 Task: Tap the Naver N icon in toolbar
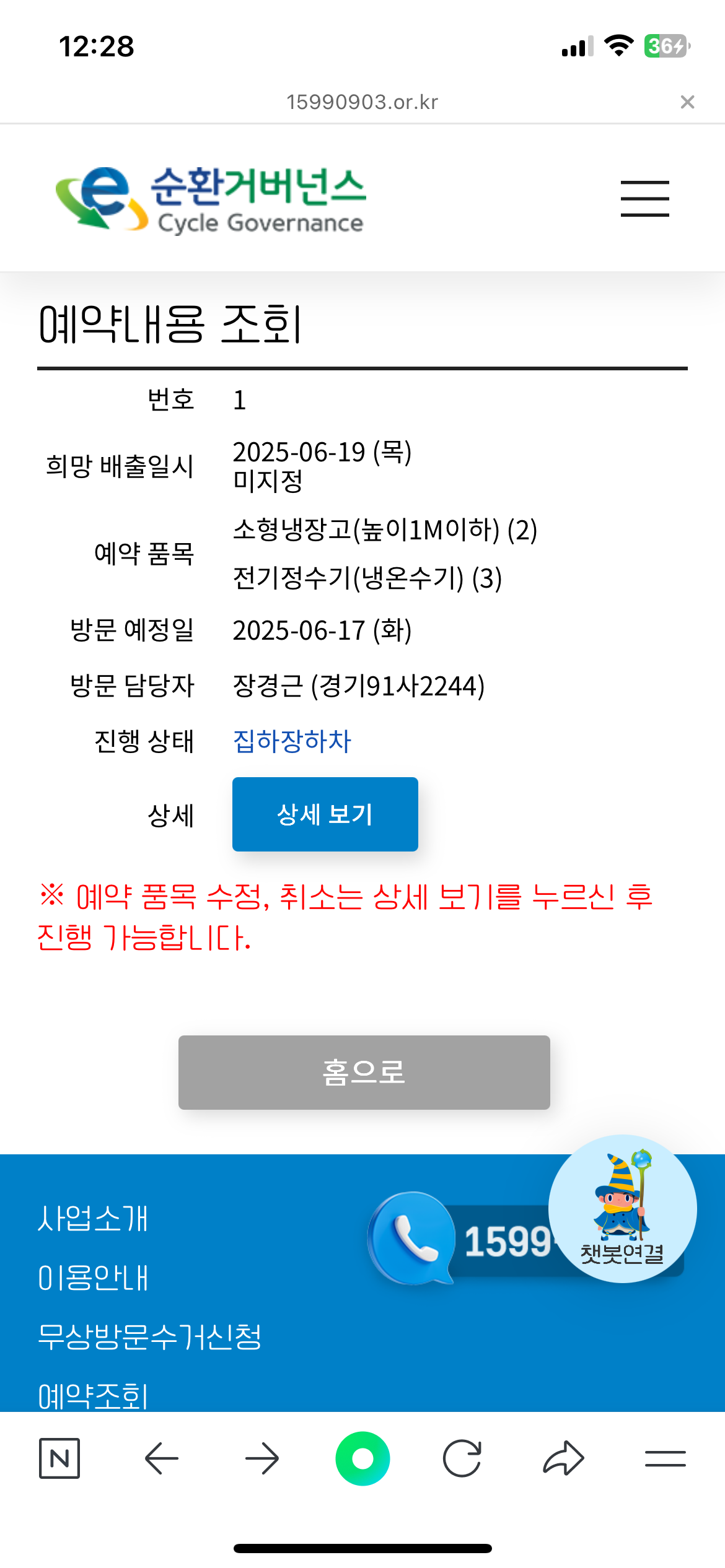[x=59, y=1458]
